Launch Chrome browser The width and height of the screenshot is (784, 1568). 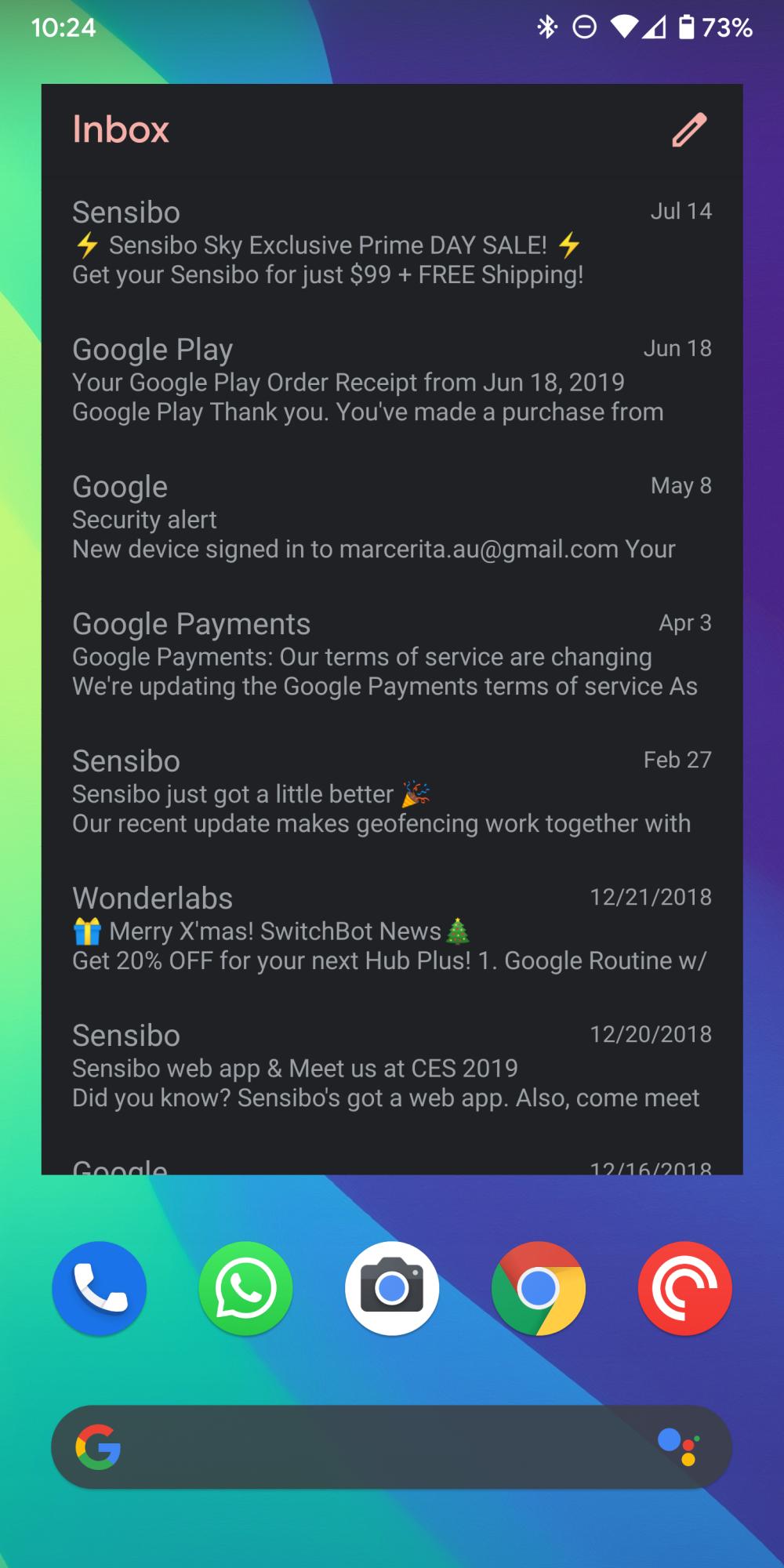click(538, 1288)
